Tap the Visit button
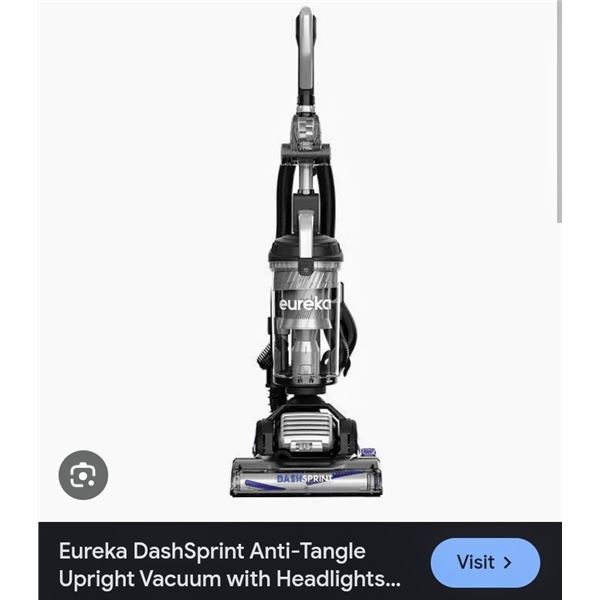600x600 pixels. (485, 562)
